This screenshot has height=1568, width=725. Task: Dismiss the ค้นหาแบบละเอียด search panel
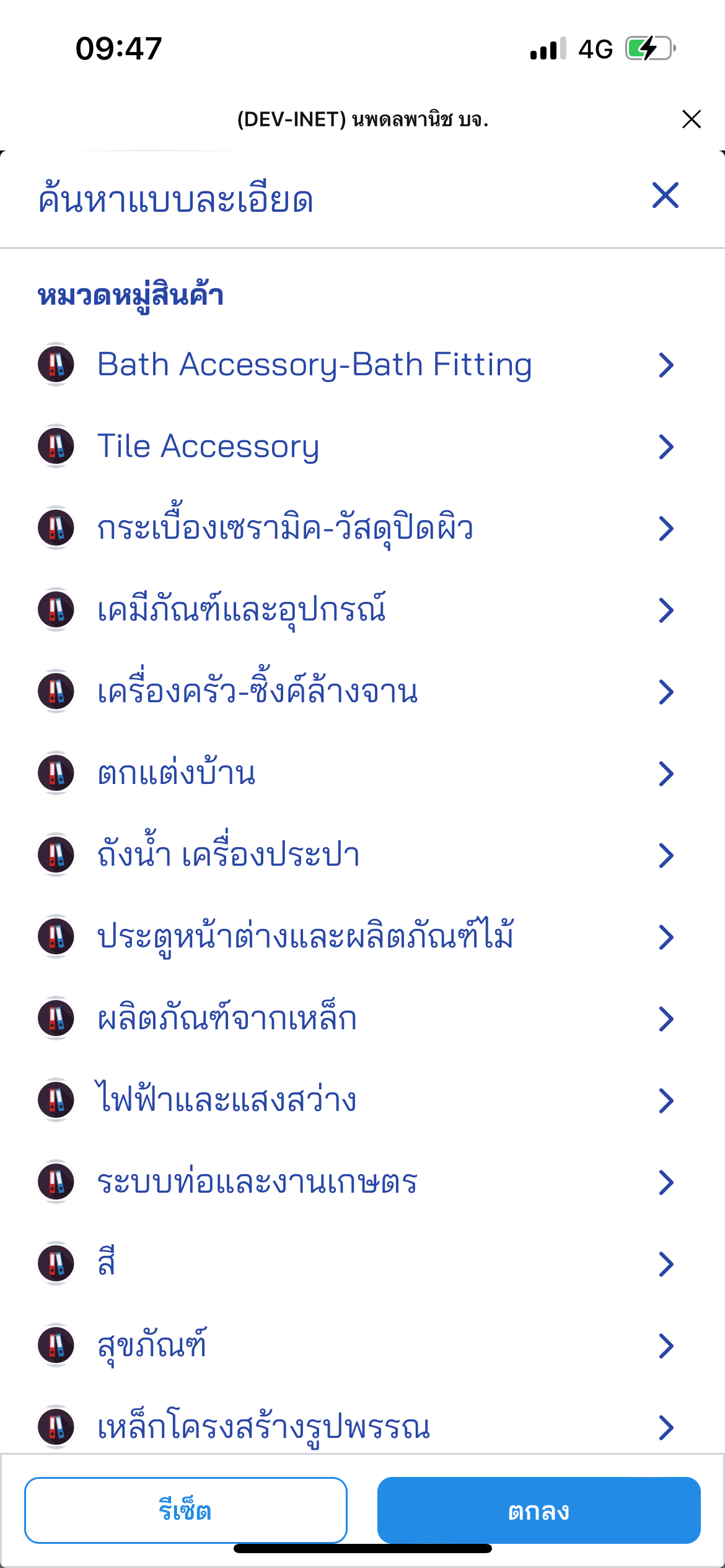pyautogui.click(x=666, y=196)
